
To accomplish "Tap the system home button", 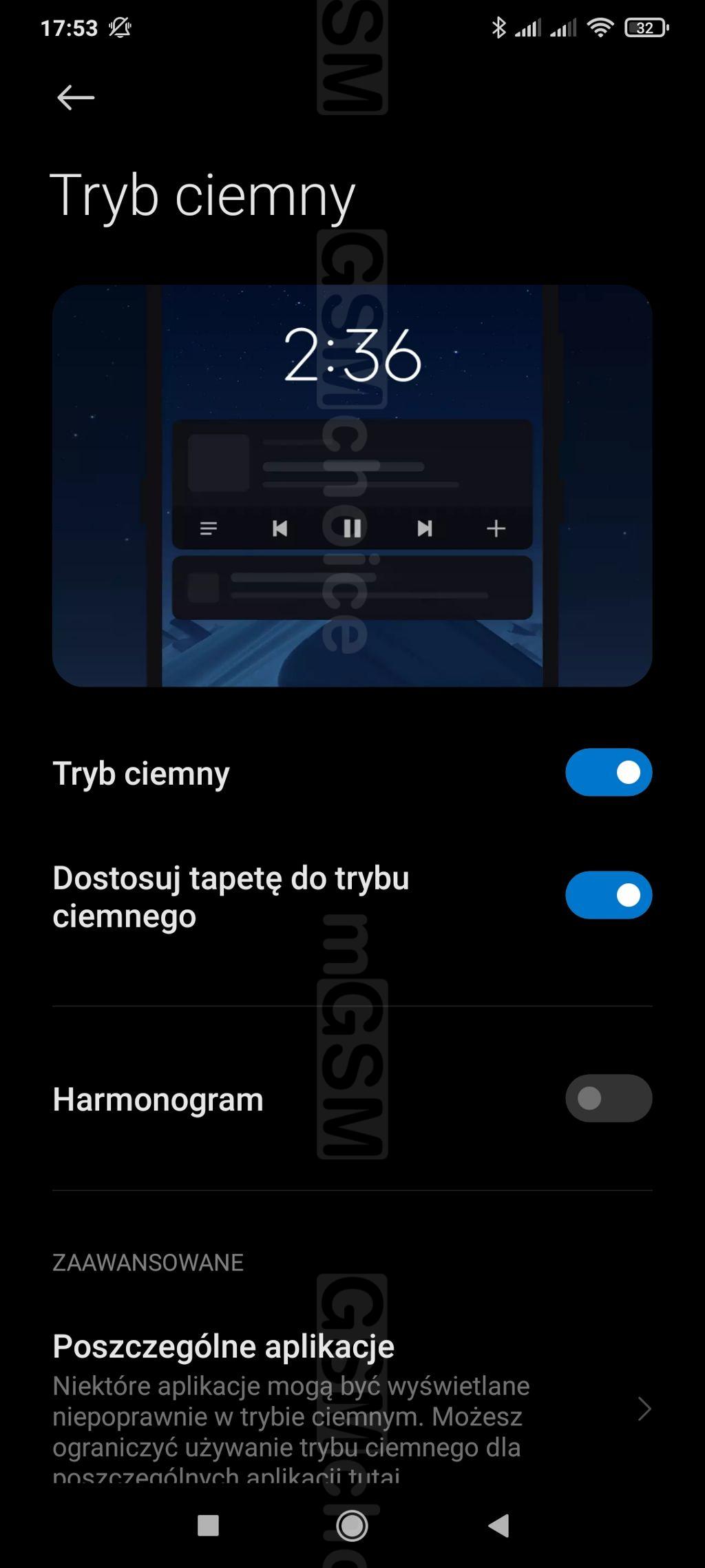I will click(352, 1526).
